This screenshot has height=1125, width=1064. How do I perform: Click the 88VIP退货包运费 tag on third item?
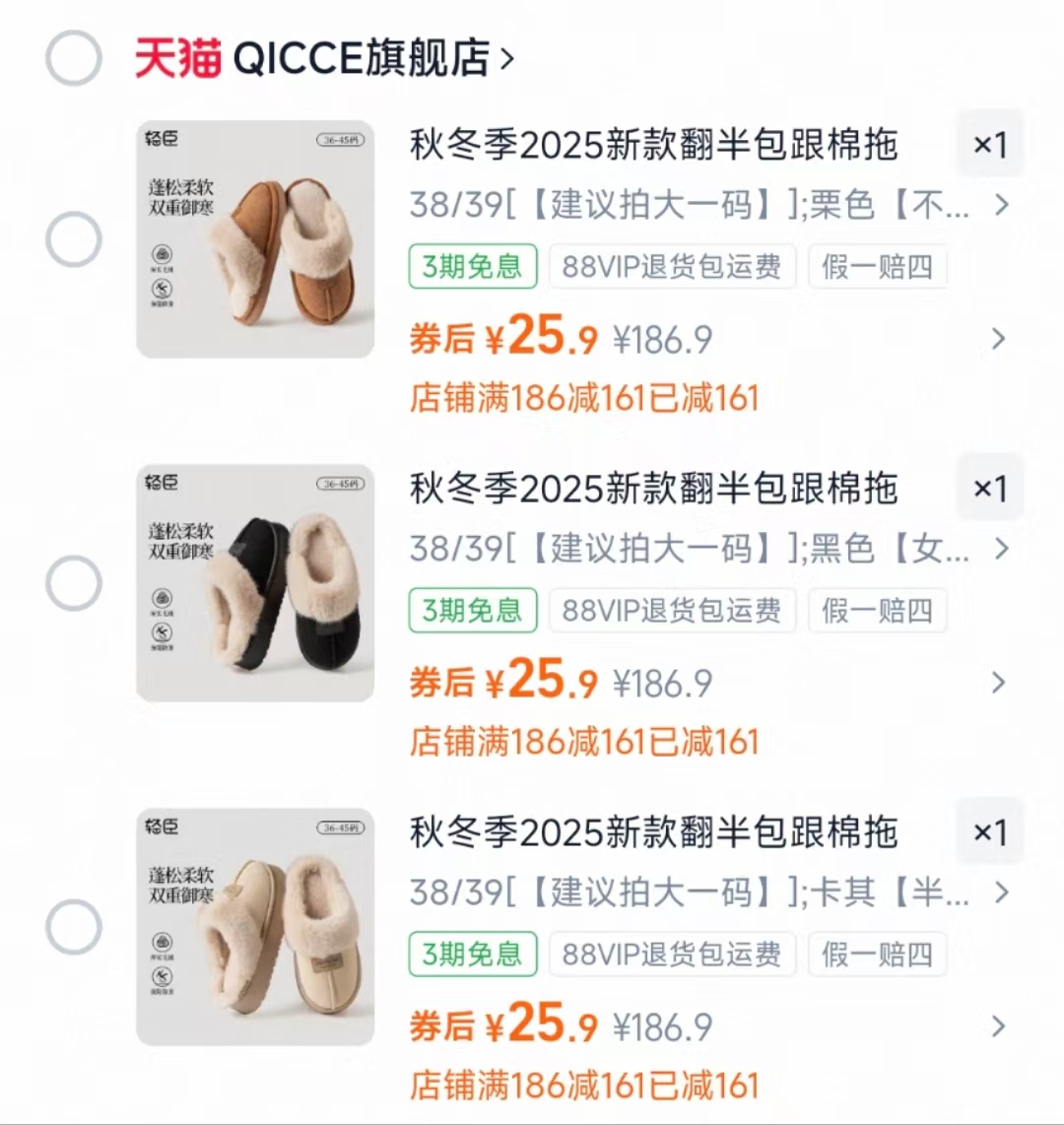673,954
